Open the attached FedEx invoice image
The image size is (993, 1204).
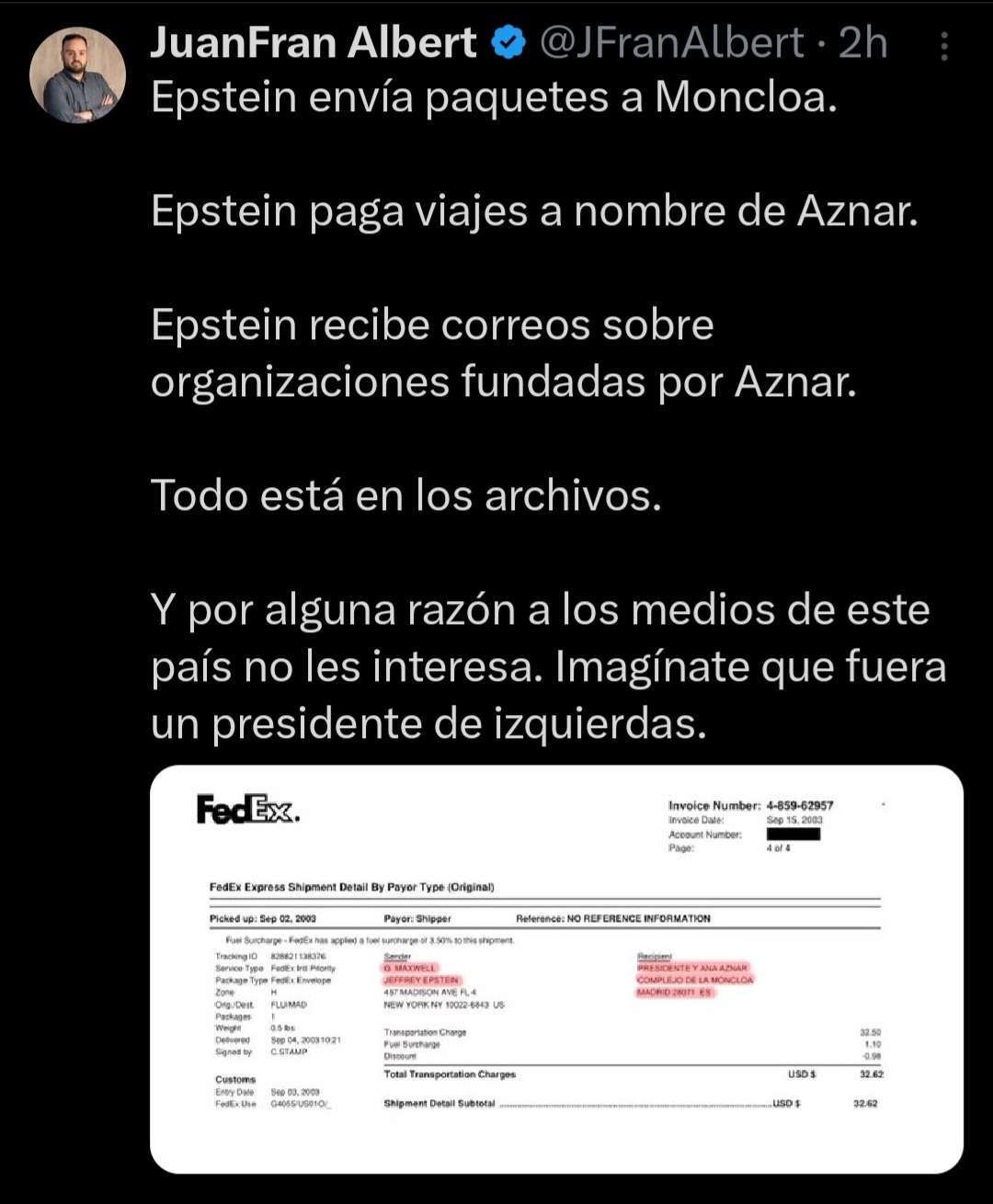pyautogui.click(x=556, y=969)
